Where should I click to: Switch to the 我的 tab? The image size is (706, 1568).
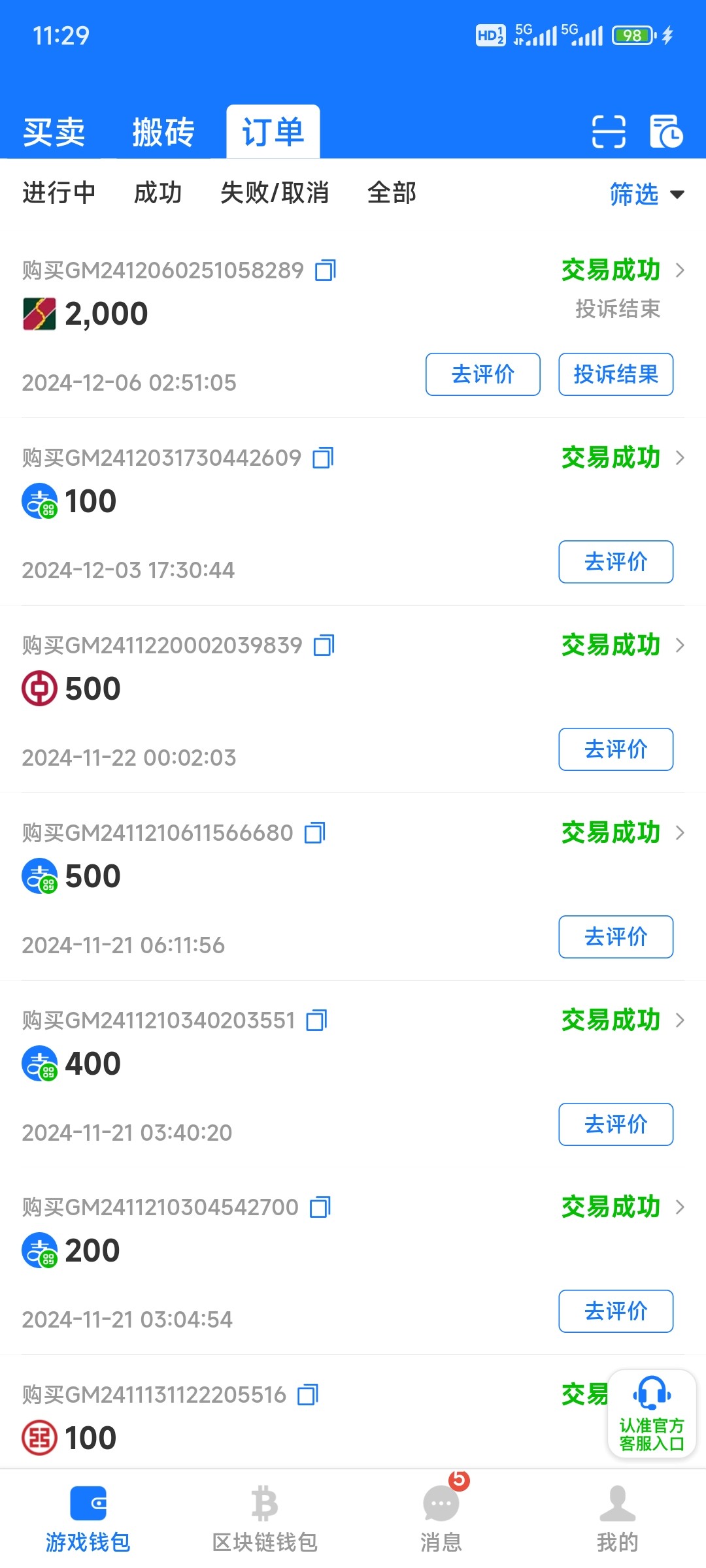(x=618, y=1518)
